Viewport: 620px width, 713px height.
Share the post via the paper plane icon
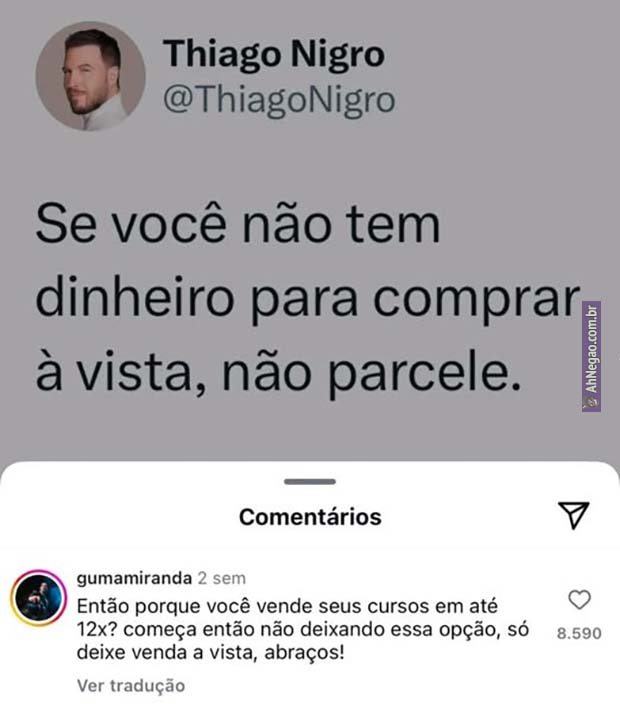(x=573, y=515)
